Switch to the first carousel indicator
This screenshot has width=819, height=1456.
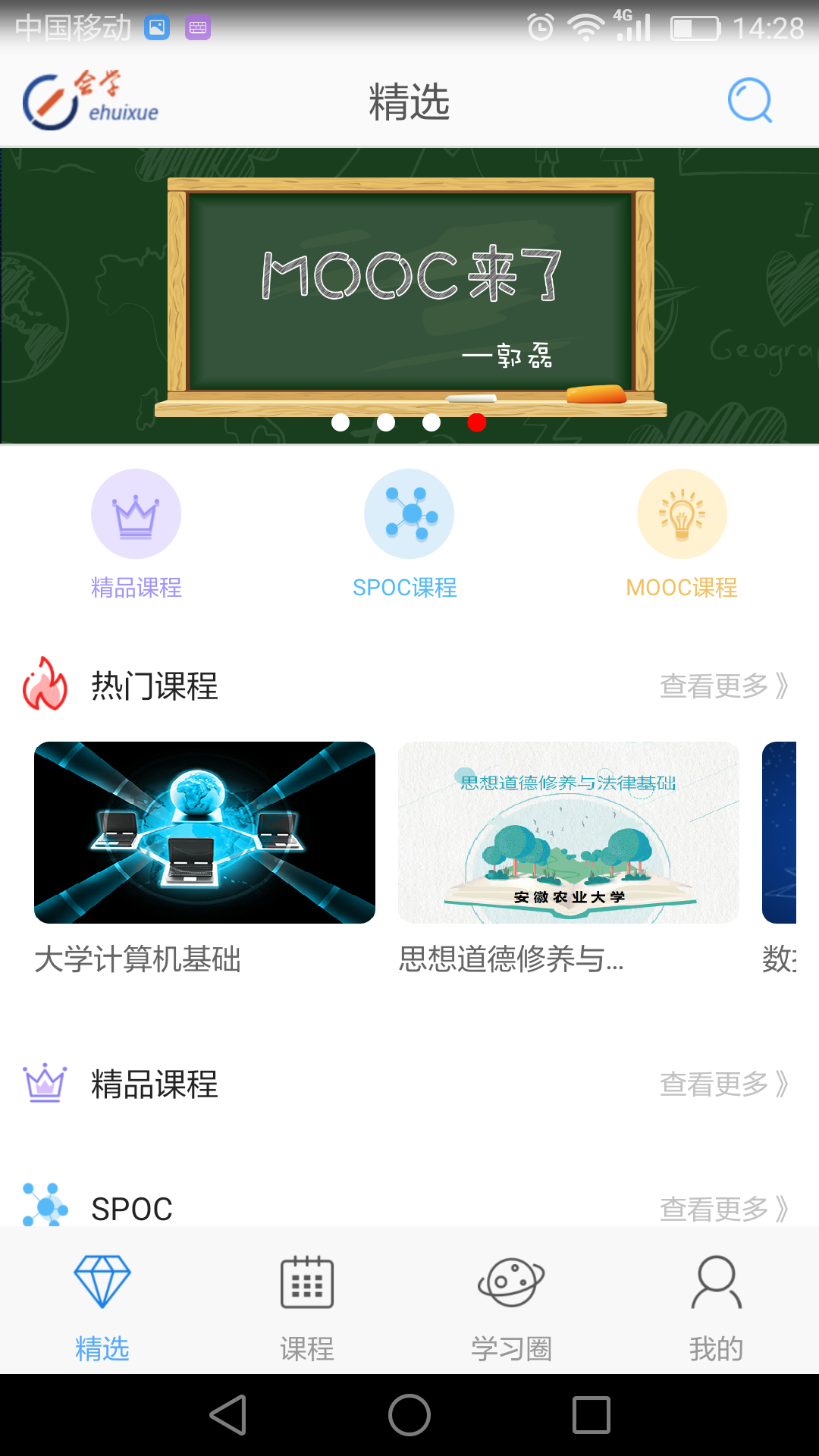click(x=341, y=423)
